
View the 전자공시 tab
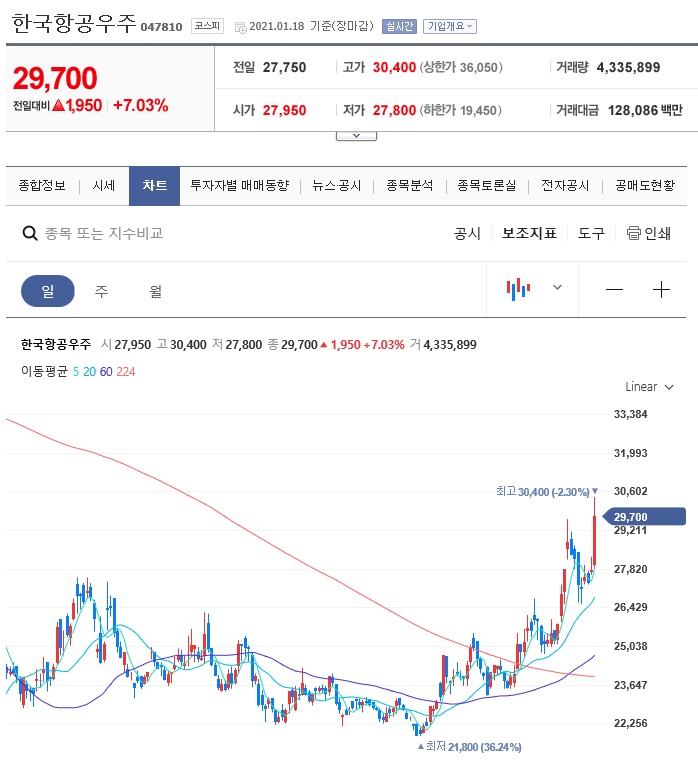pos(565,186)
